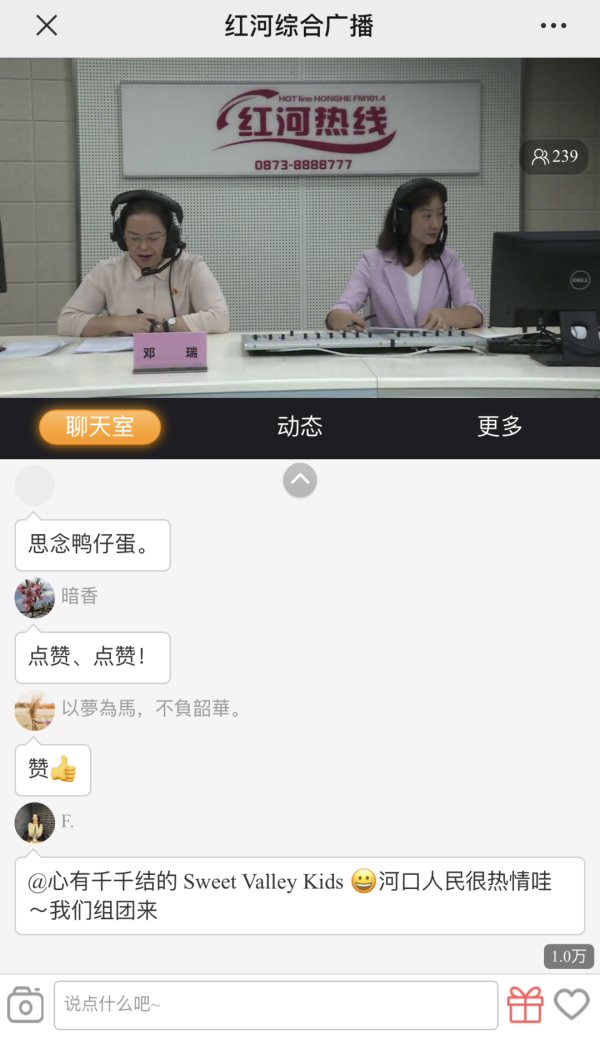The width and height of the screenshot is (600, 1039).
Task: View the avatar of 以夢為馬，不負韶華。
Action: point(35,710)
